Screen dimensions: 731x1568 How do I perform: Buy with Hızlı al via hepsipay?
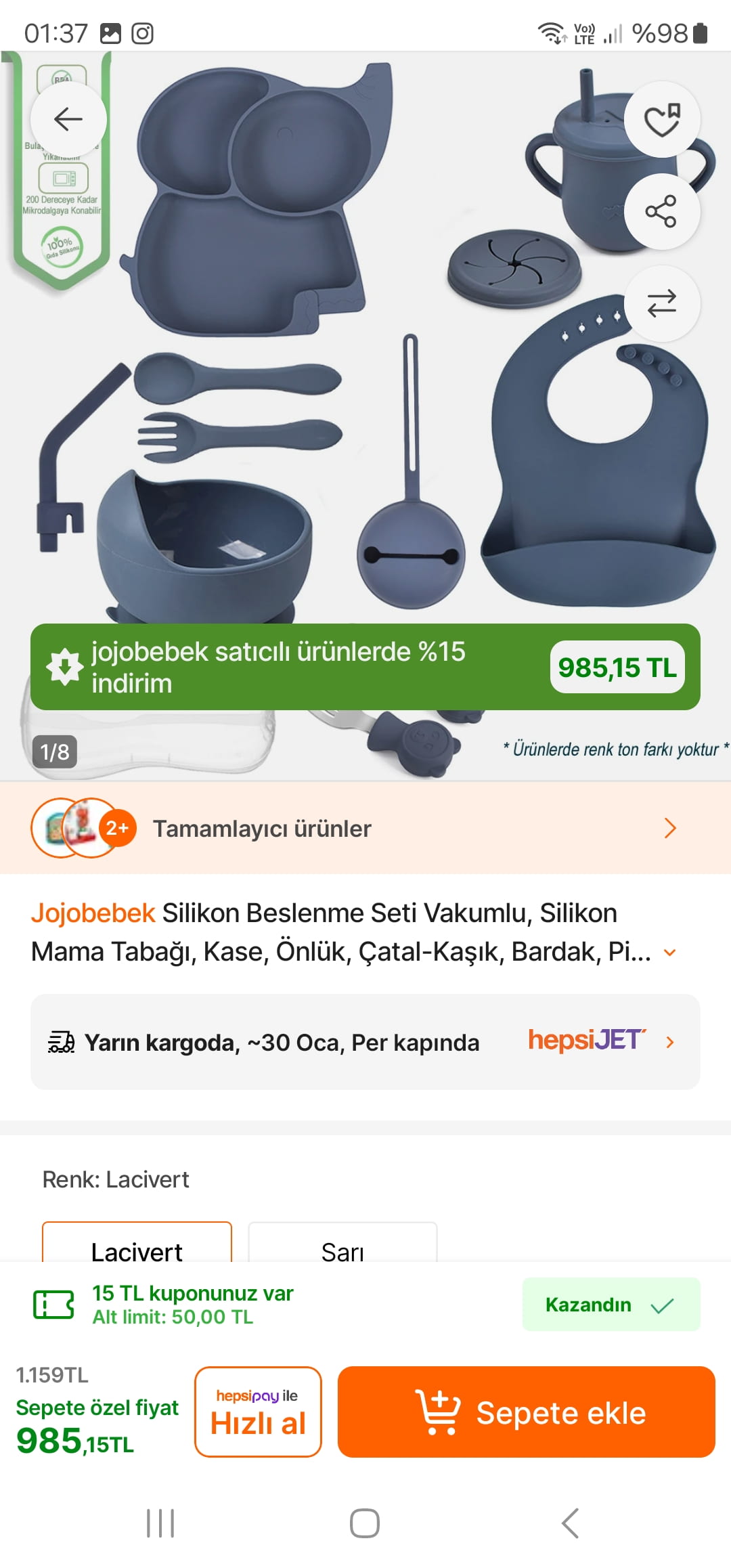258,1412
